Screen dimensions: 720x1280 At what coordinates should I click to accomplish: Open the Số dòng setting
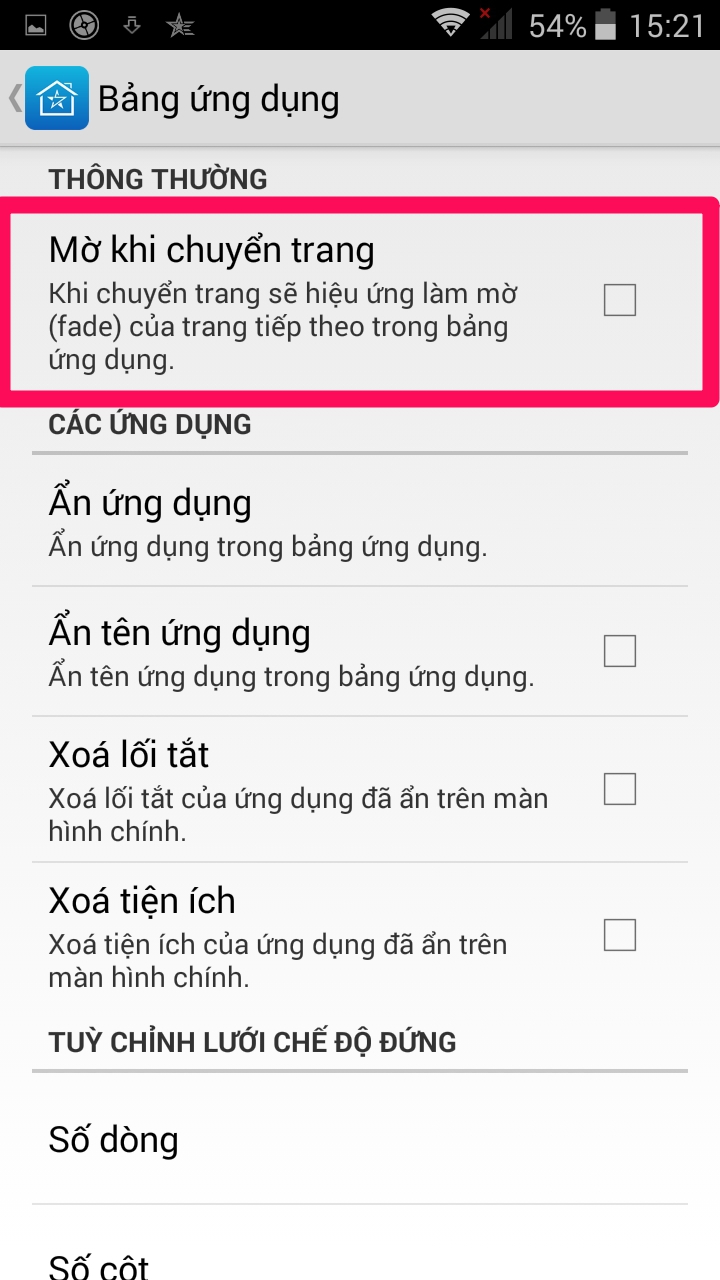pos(360,1140)
